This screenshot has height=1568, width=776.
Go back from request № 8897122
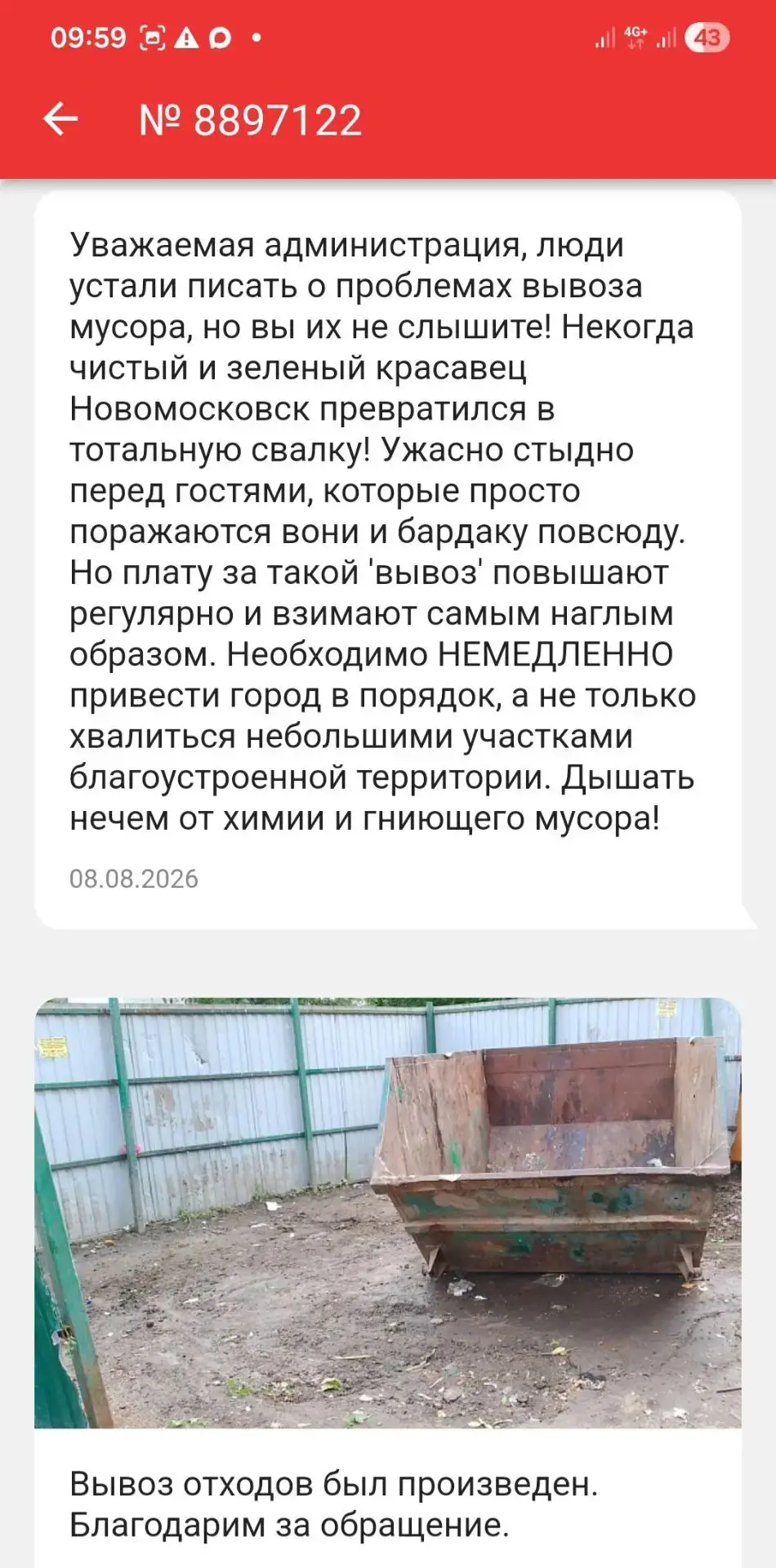click(x=60, y=120)
